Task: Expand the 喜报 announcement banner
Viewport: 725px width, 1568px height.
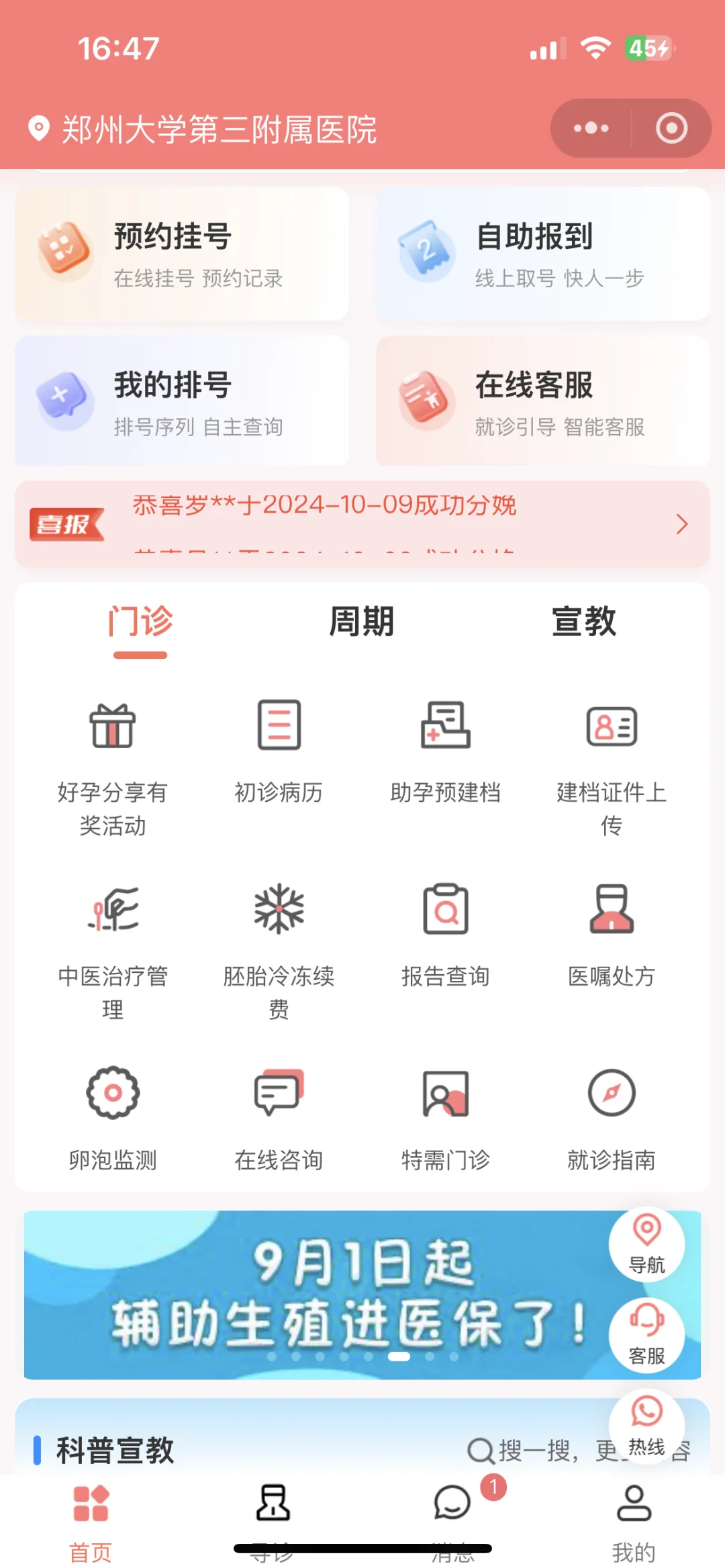Action: [x=681, y=524]
